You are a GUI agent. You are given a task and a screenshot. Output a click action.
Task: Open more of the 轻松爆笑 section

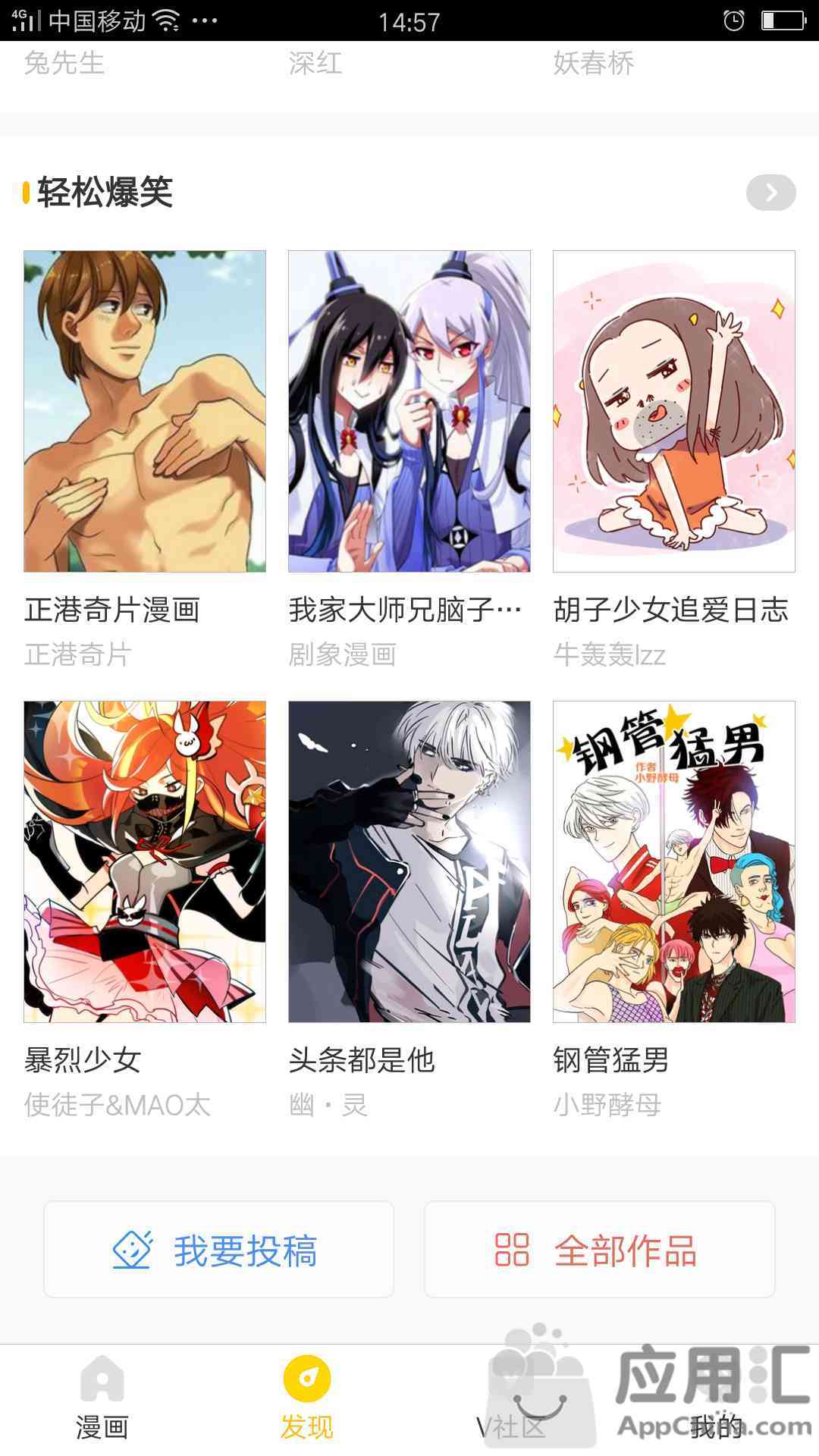coord(770,193)
